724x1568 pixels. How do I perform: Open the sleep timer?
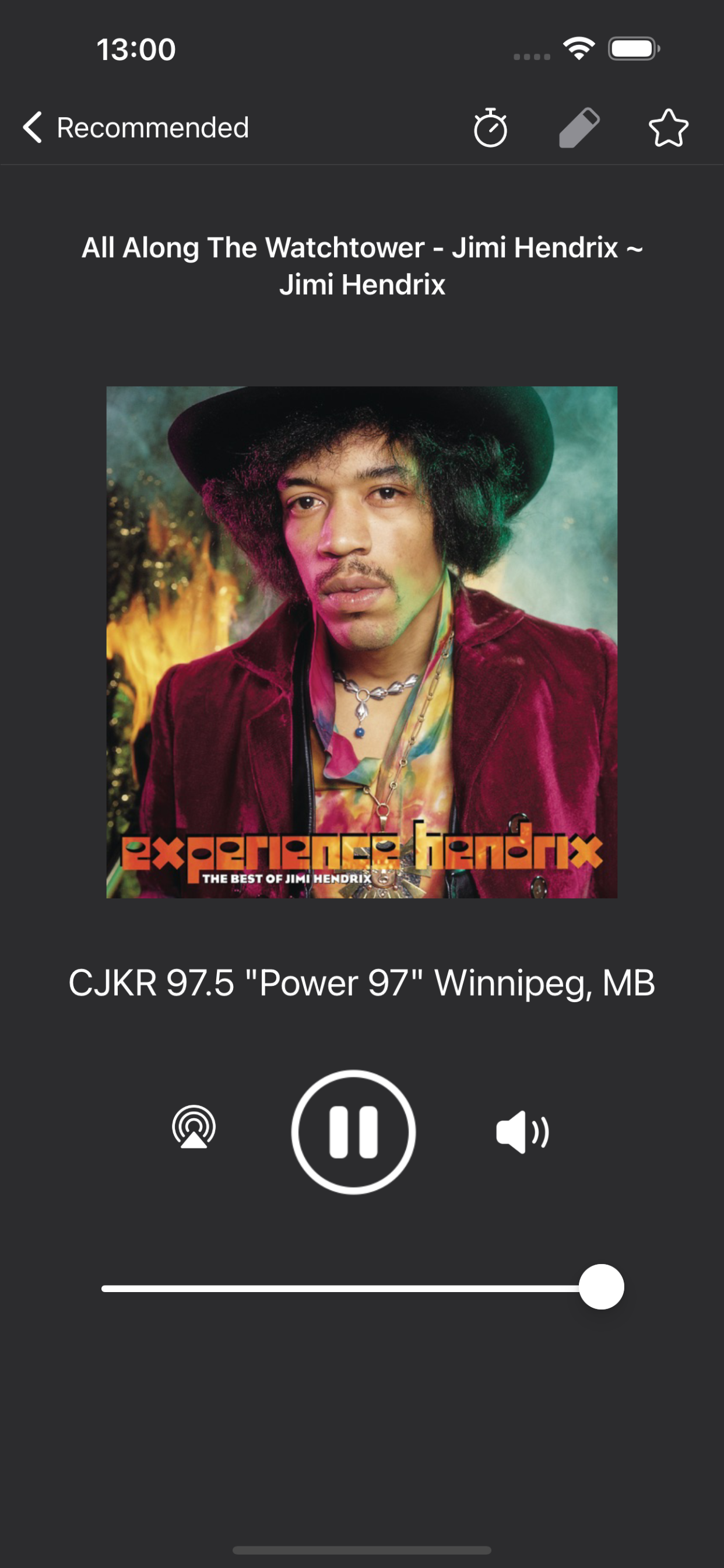[x=490, y=128]
